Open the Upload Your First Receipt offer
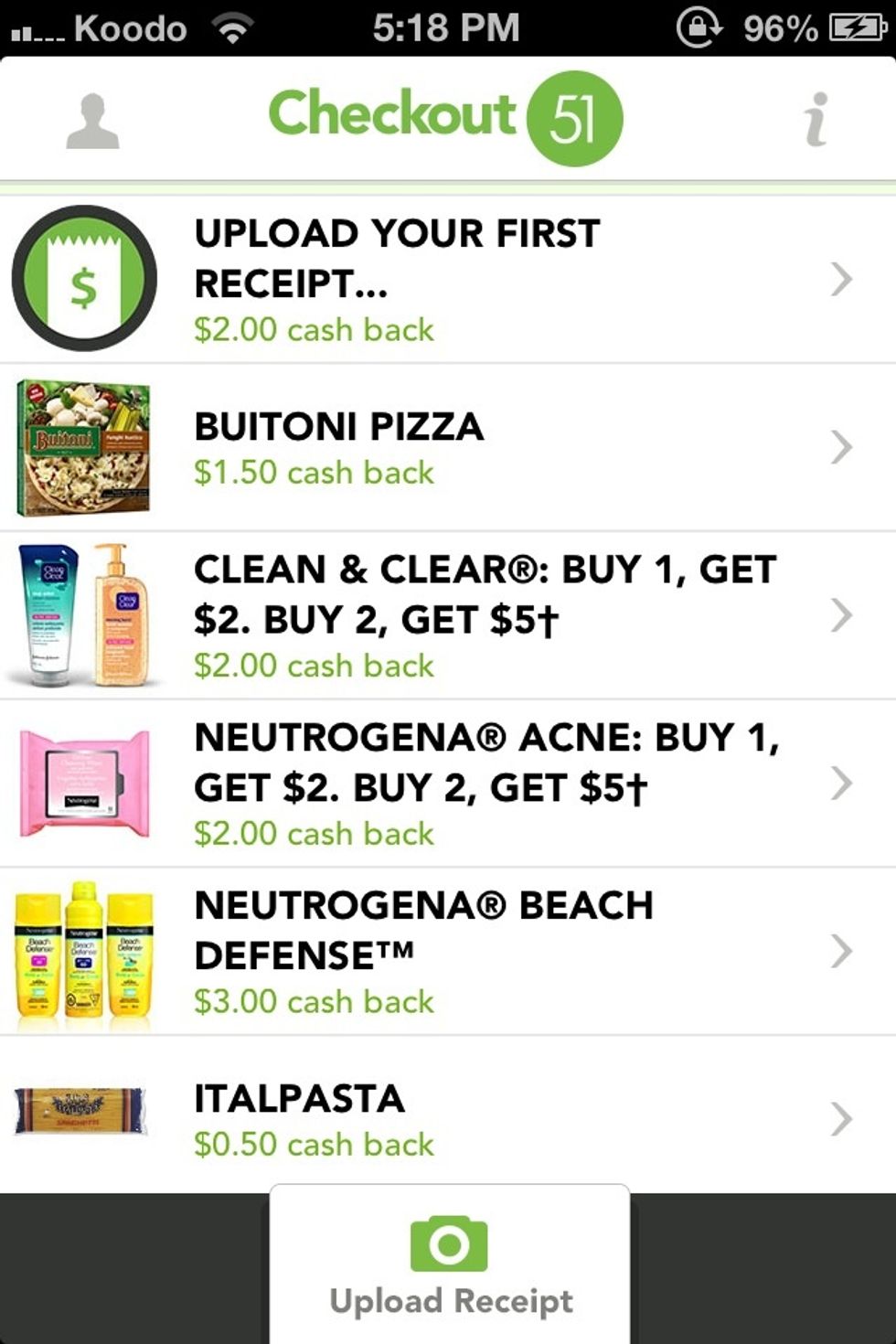 click(448, 279)
